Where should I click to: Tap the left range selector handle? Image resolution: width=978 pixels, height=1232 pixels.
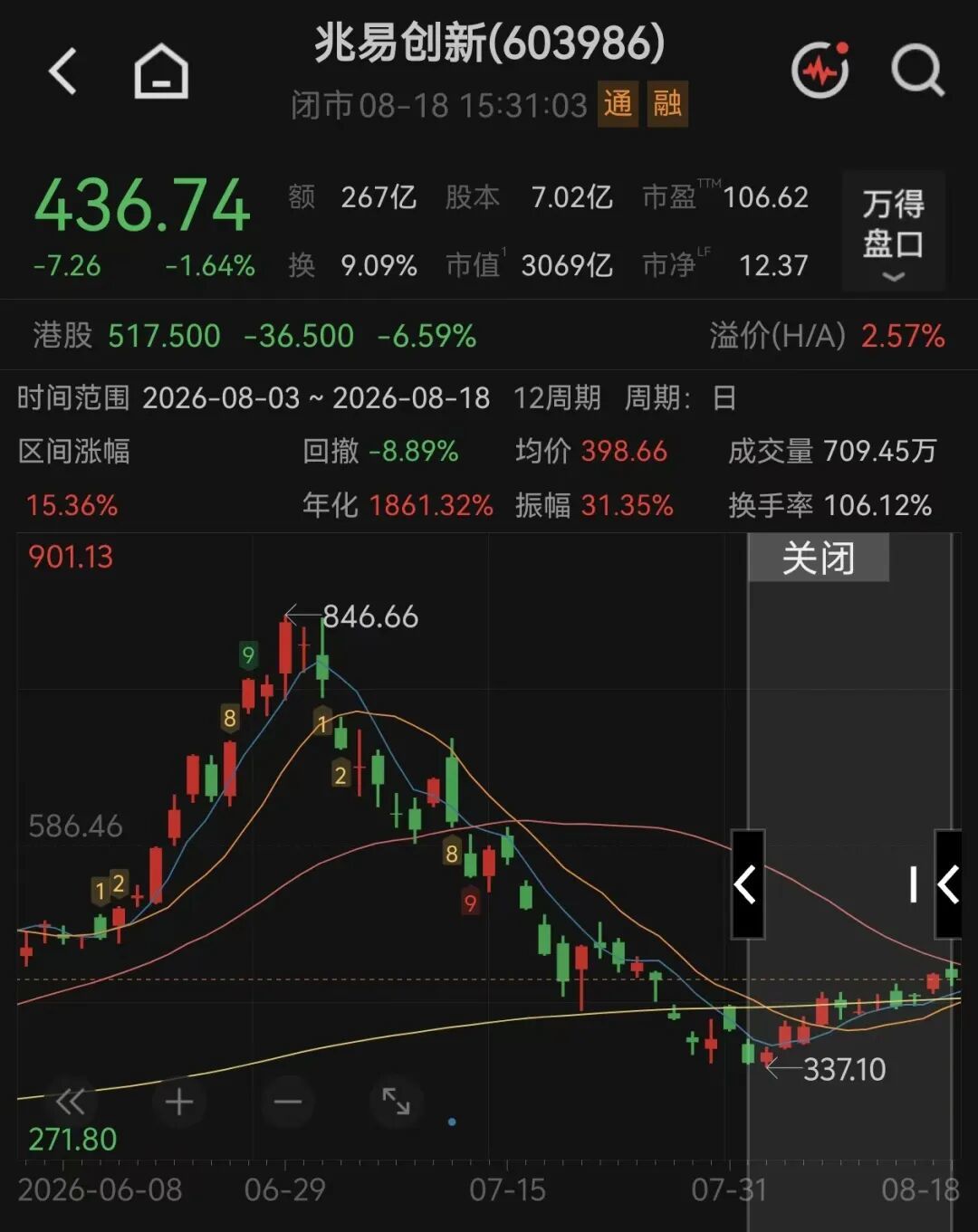click(747, 883)
